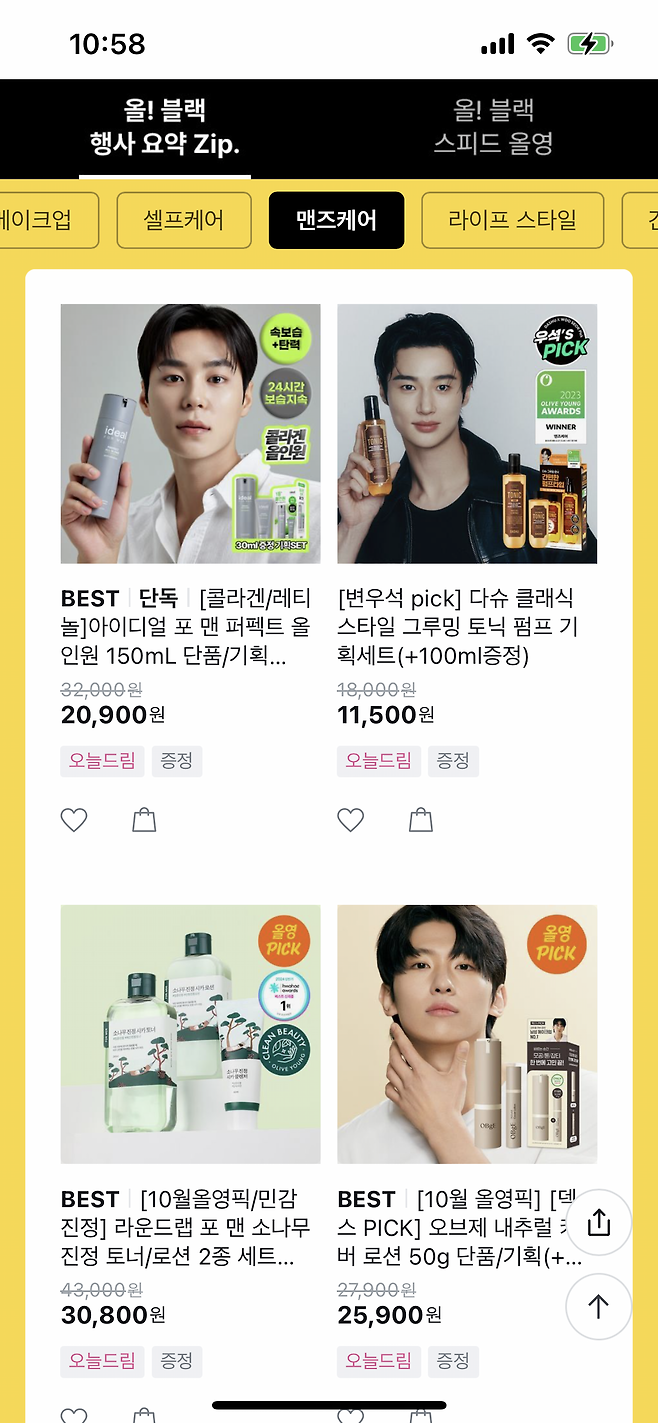Select the 올! 블랙 행사 요약 Zip. tab

click(x=165, y=126)
